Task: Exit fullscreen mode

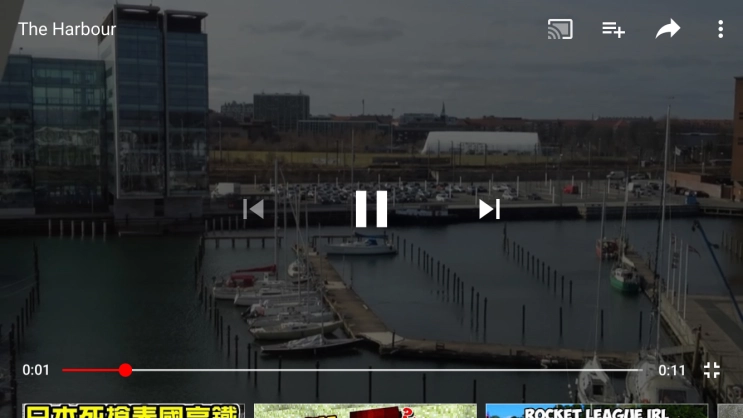Action: point(711,370)
